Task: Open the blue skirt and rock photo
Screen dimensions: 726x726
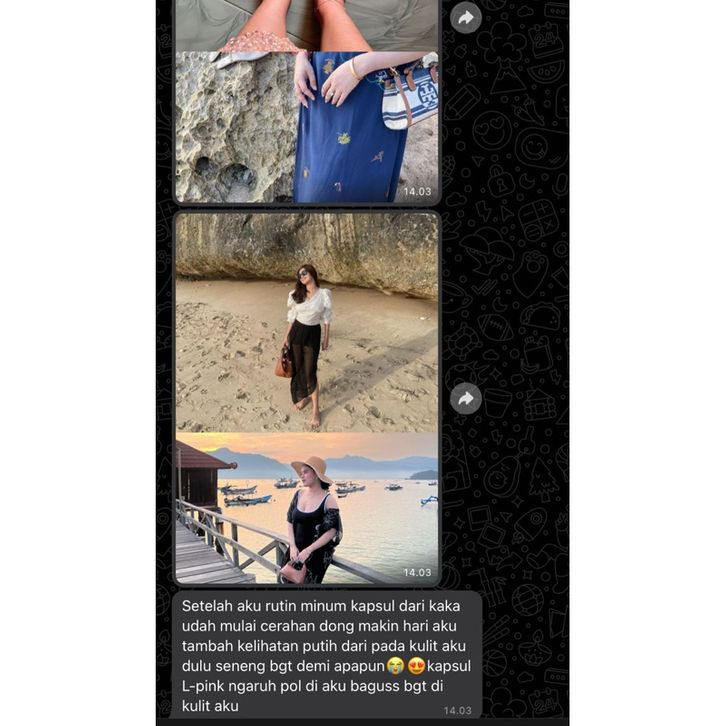Action: 307,127
